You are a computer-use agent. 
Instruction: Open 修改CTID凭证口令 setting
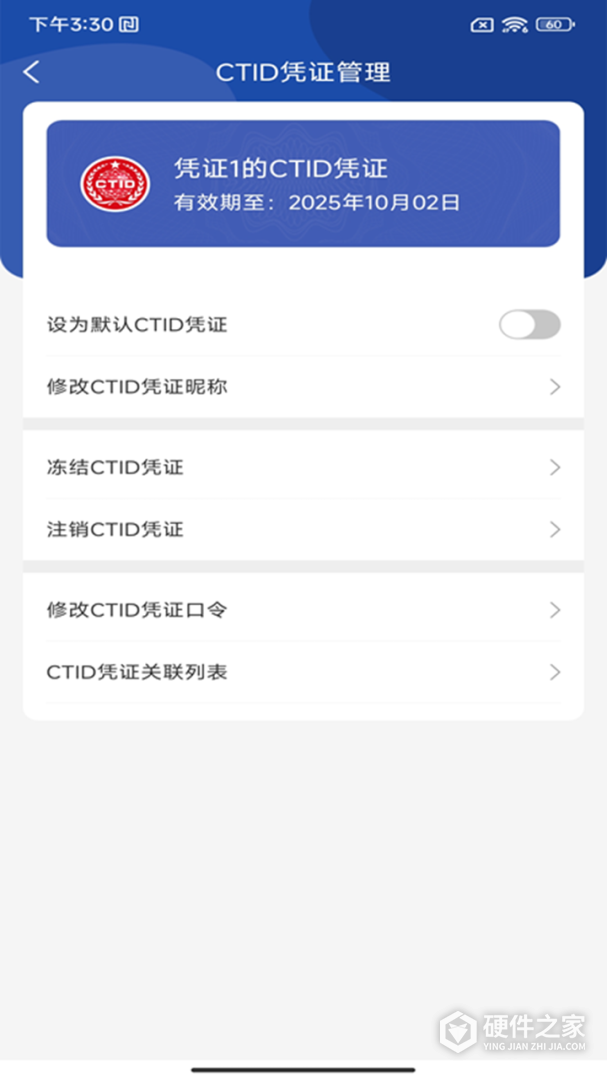(x=303, y=610)
